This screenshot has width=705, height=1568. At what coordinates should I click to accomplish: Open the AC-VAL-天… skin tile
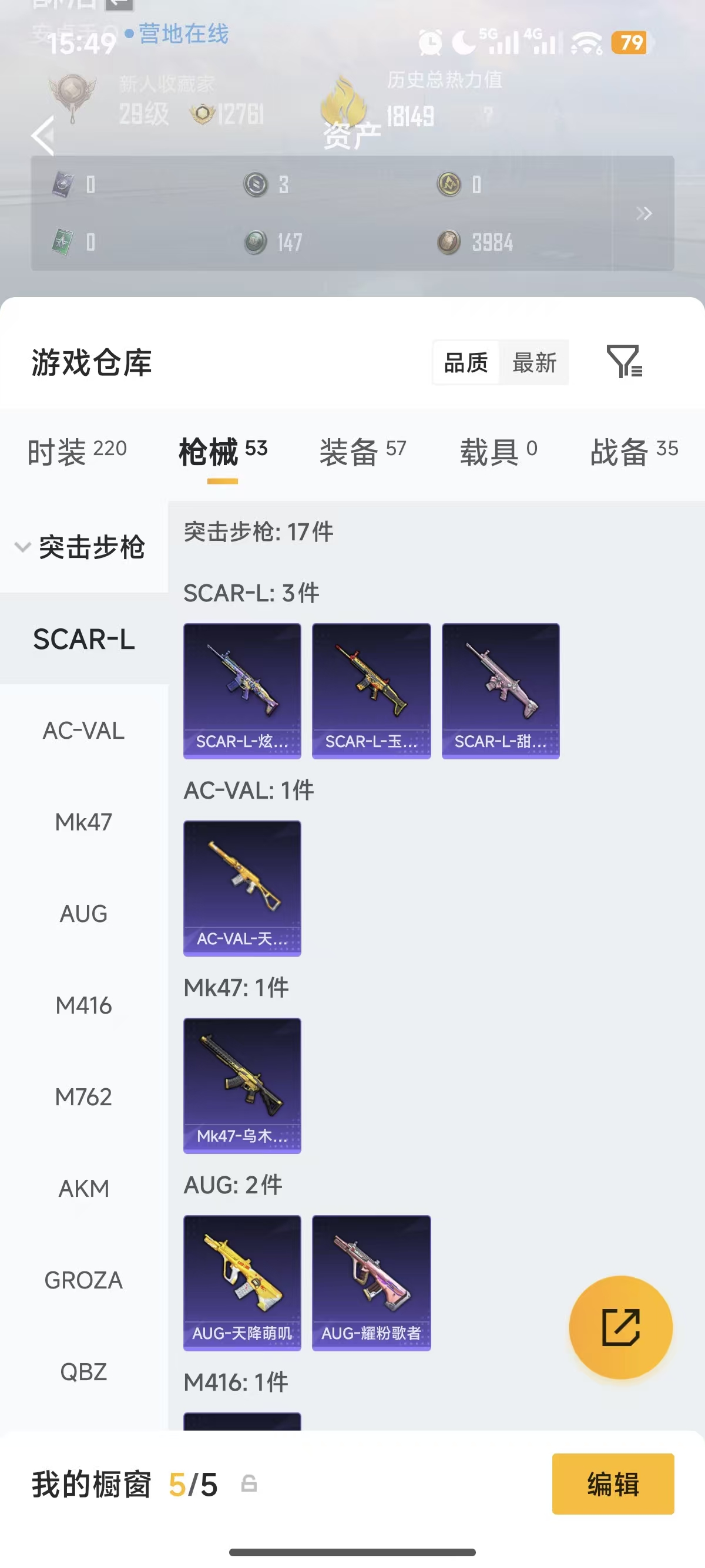pyautogui.click(x=242, y=888)
